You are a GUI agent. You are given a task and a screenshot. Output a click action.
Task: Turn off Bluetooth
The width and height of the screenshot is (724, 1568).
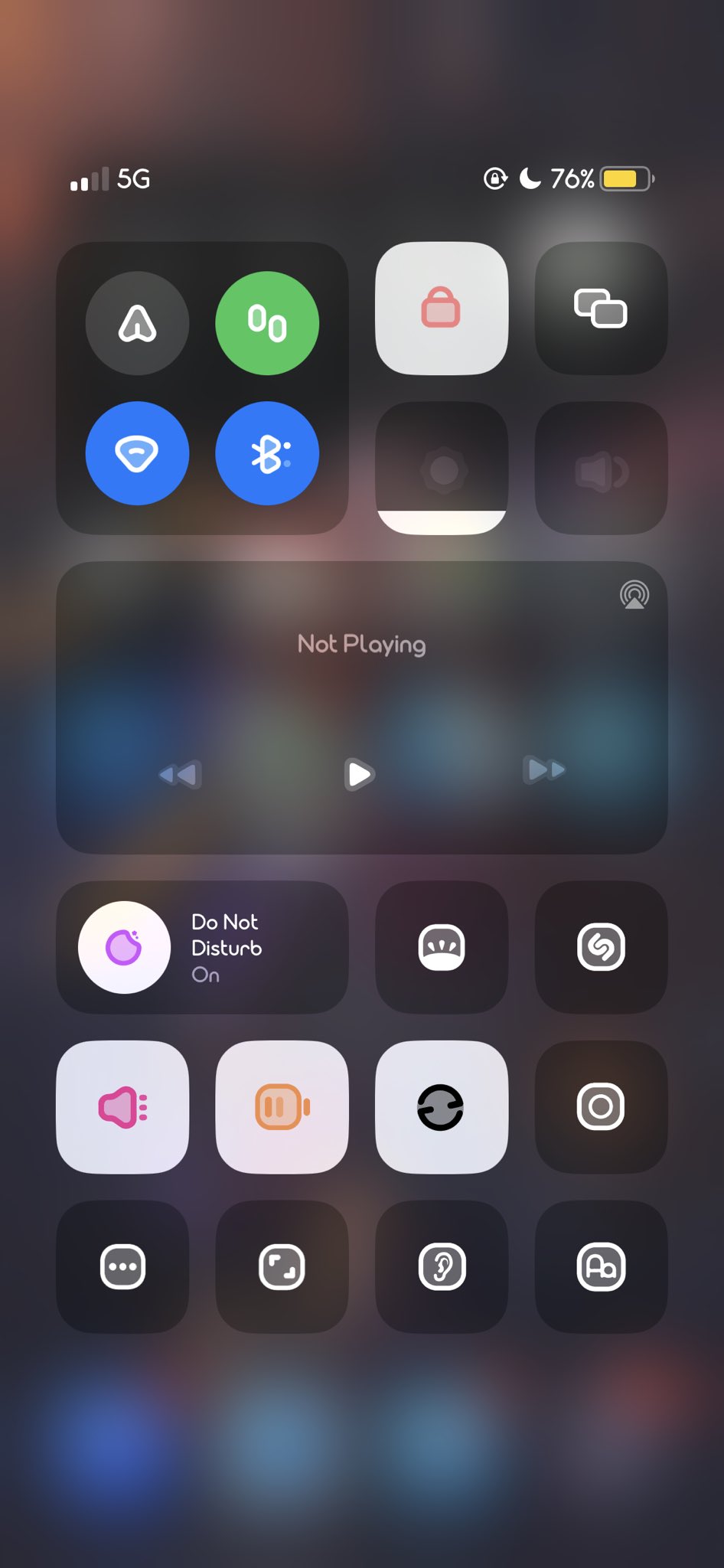pos(267,453)
